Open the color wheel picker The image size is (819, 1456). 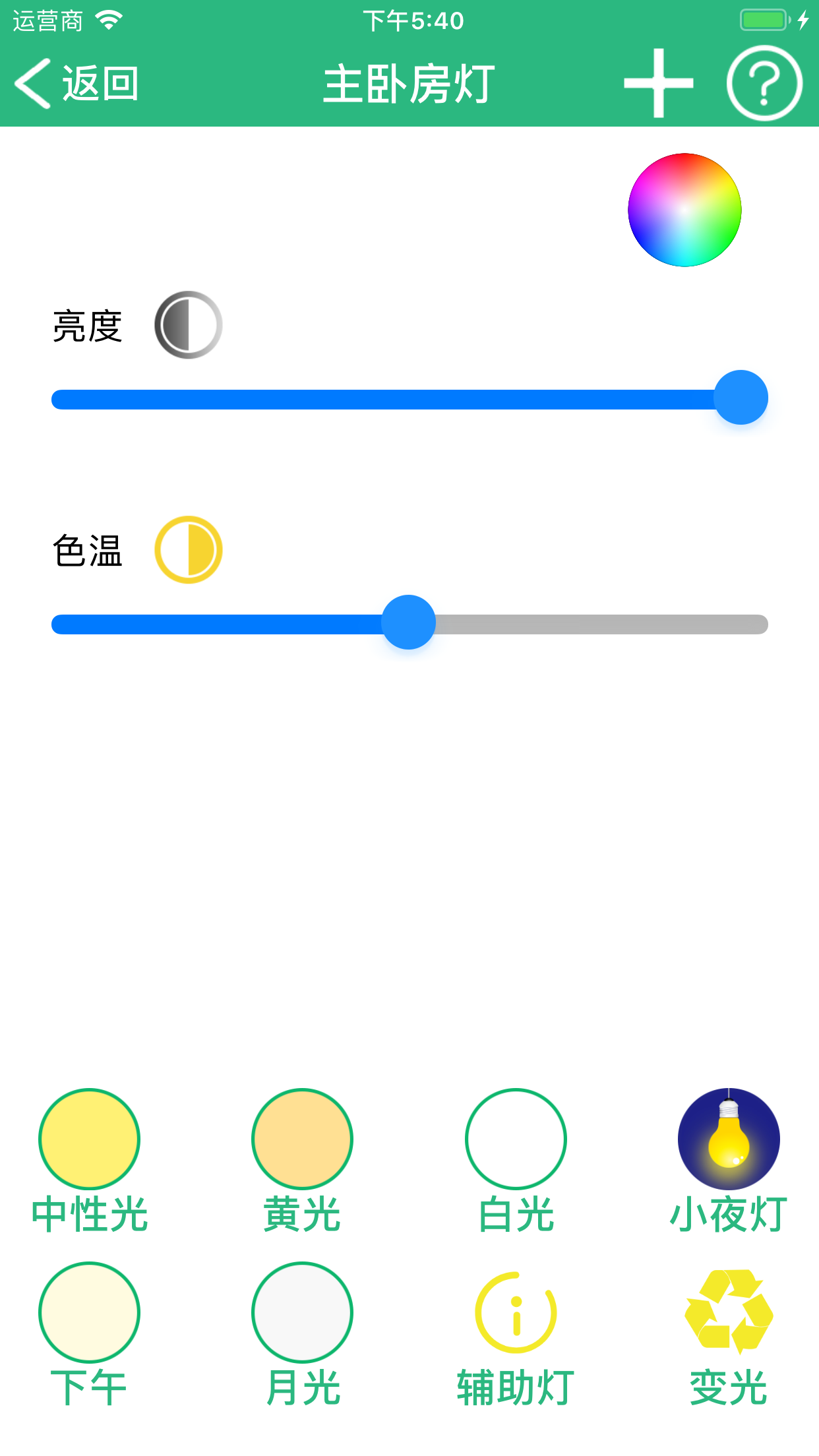(x=685, y=210)
